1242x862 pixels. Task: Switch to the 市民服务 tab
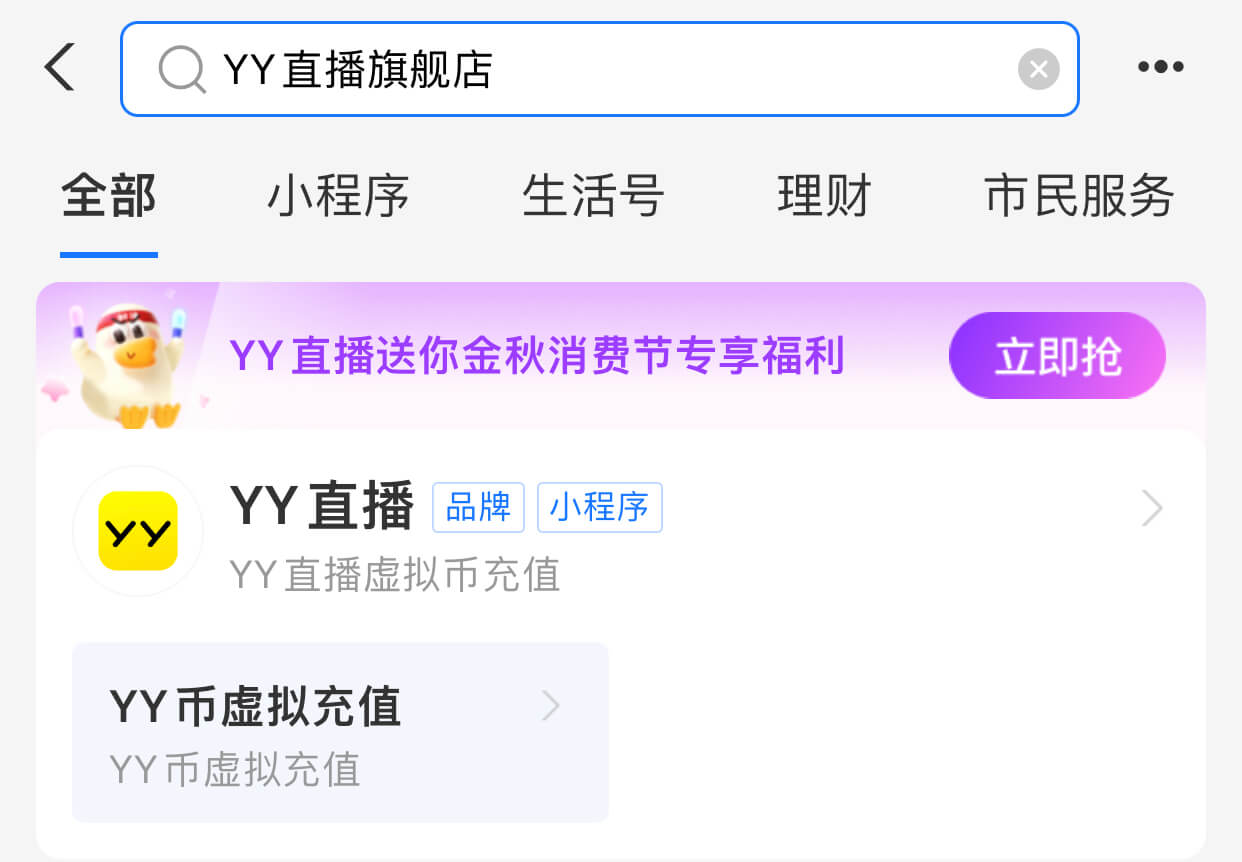point(1079,196)
